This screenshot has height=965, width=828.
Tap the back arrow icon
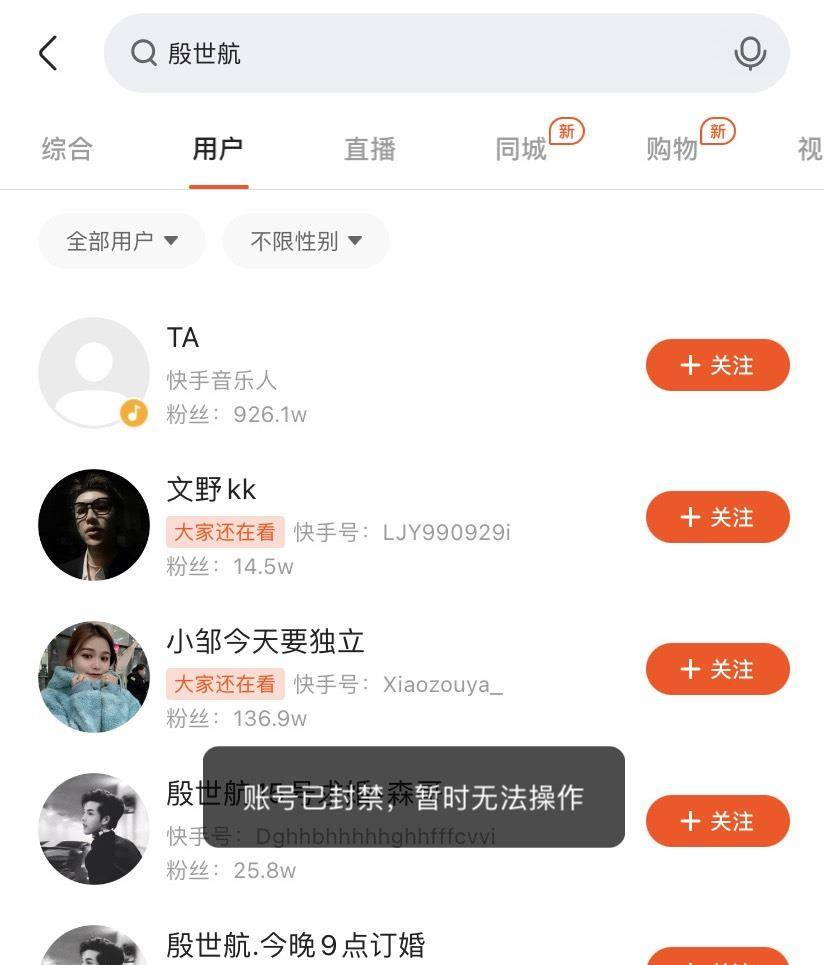(x=47, y=52)
